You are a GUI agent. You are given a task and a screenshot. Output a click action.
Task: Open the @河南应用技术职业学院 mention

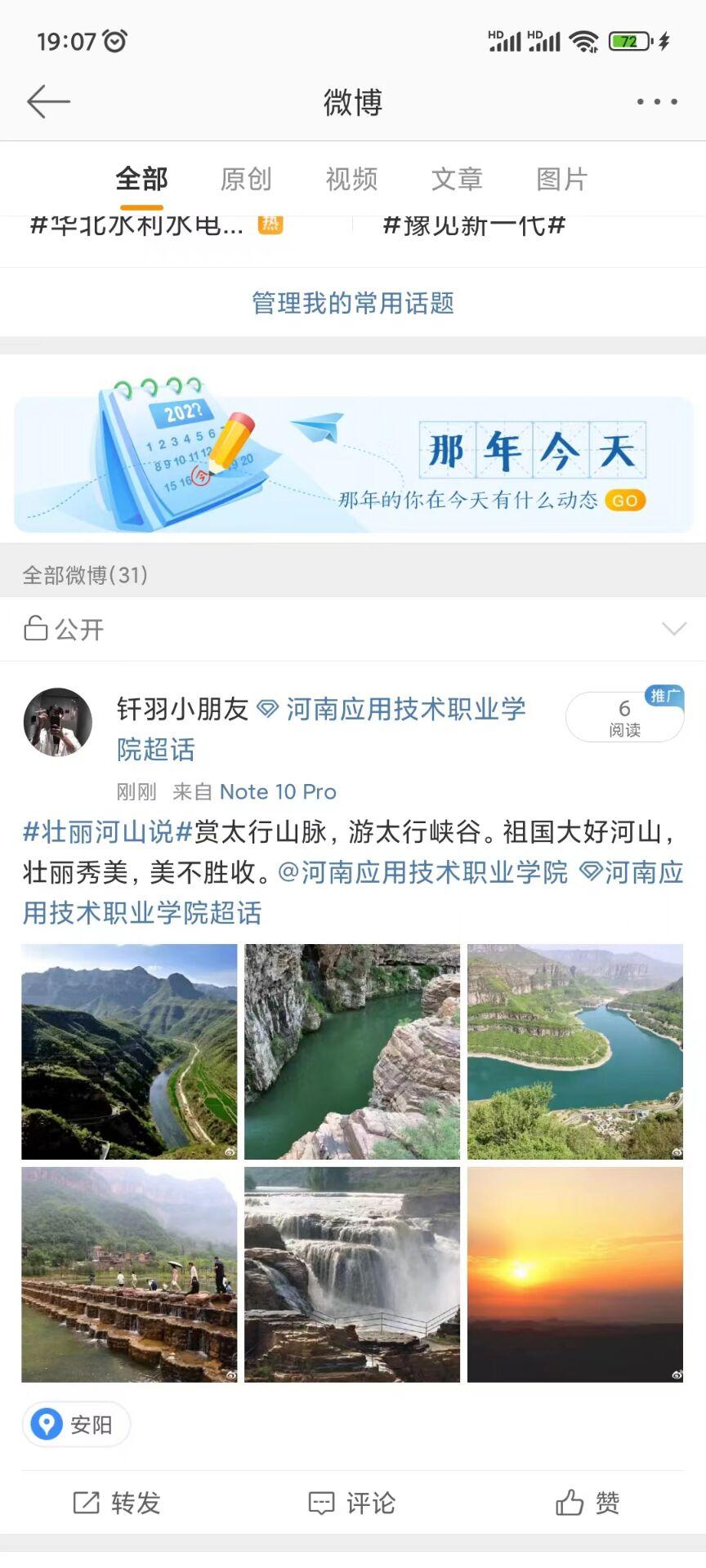pos(423,872)
